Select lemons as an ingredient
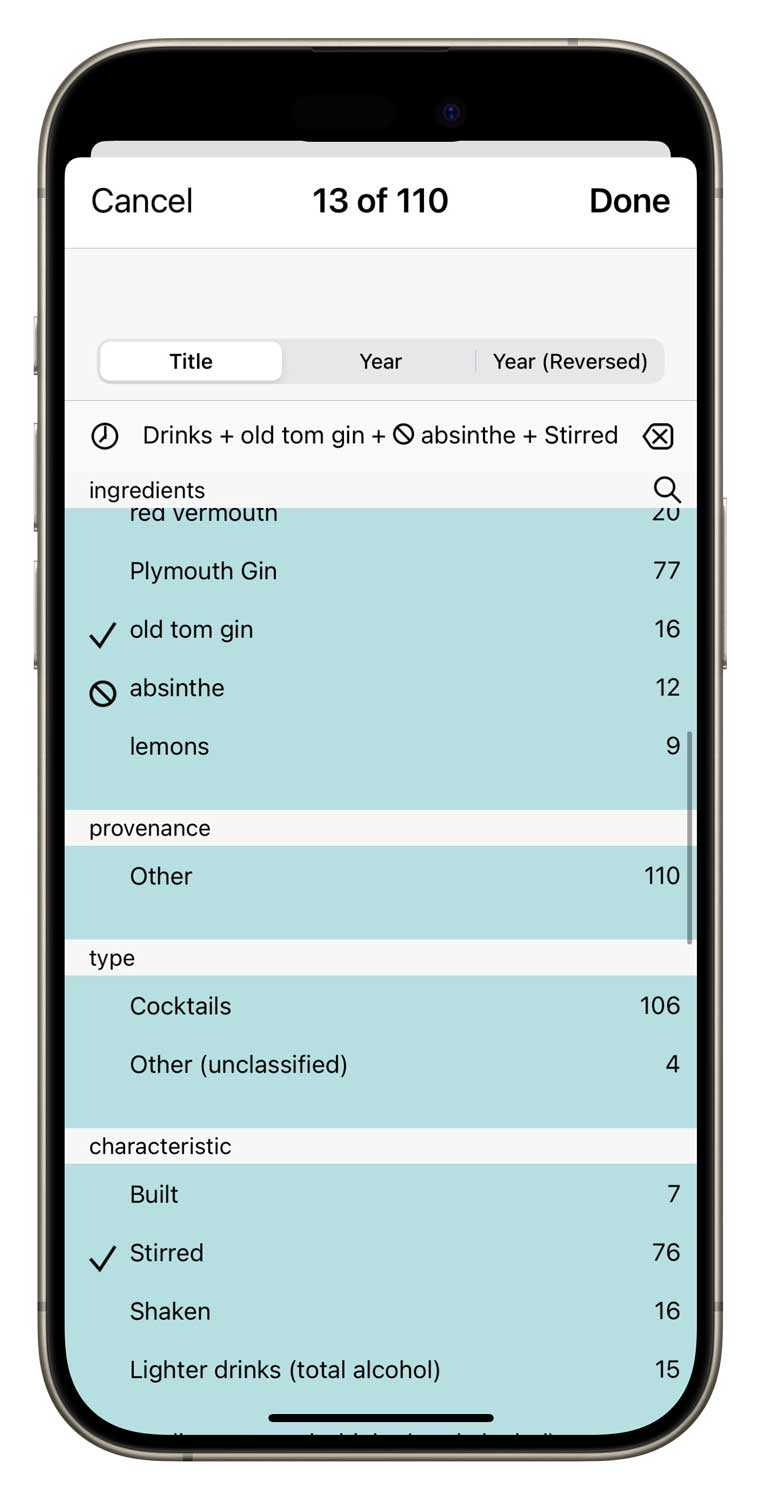The height and width of the screenshot is (1499, 761). pyautogui.click(x=380, y=746)
